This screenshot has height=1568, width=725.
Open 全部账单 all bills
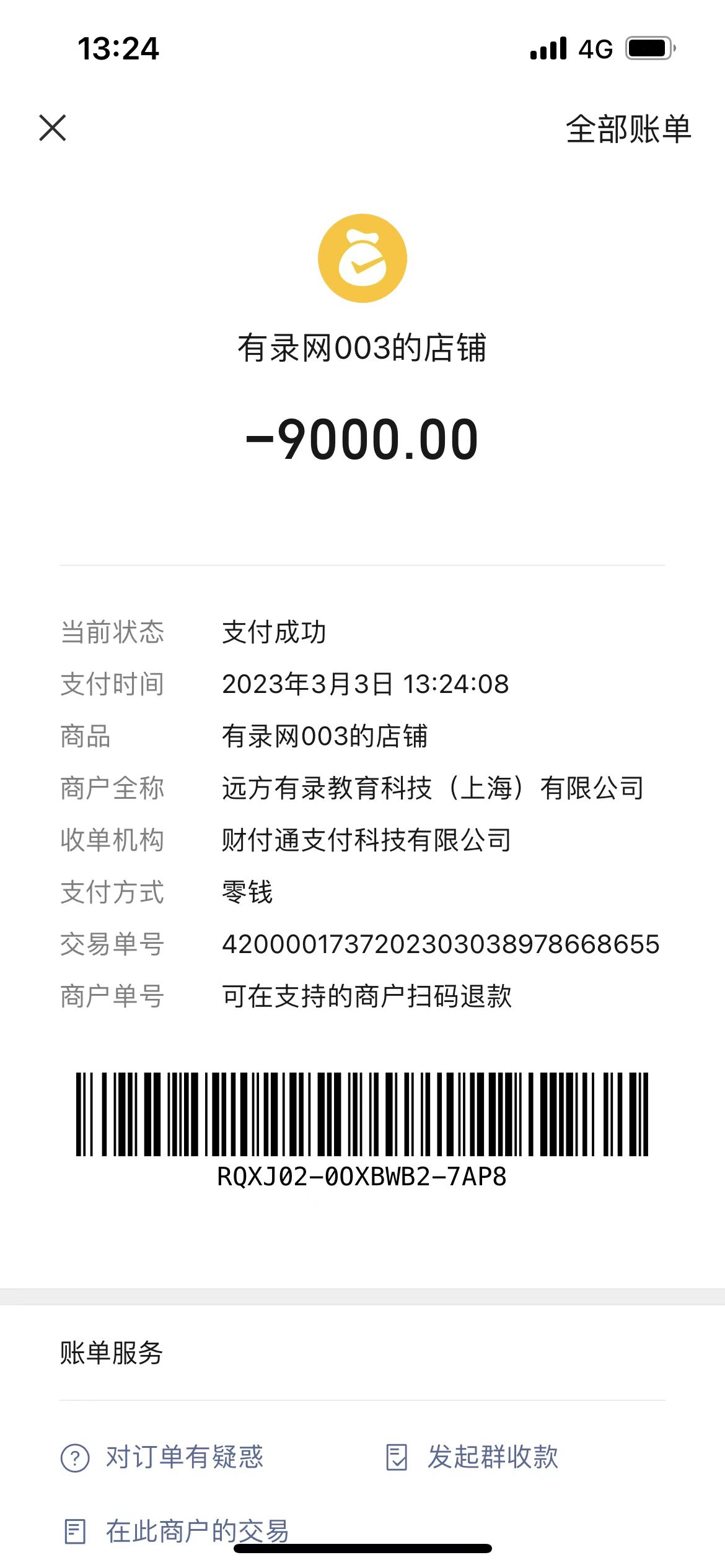click(628, 129)
